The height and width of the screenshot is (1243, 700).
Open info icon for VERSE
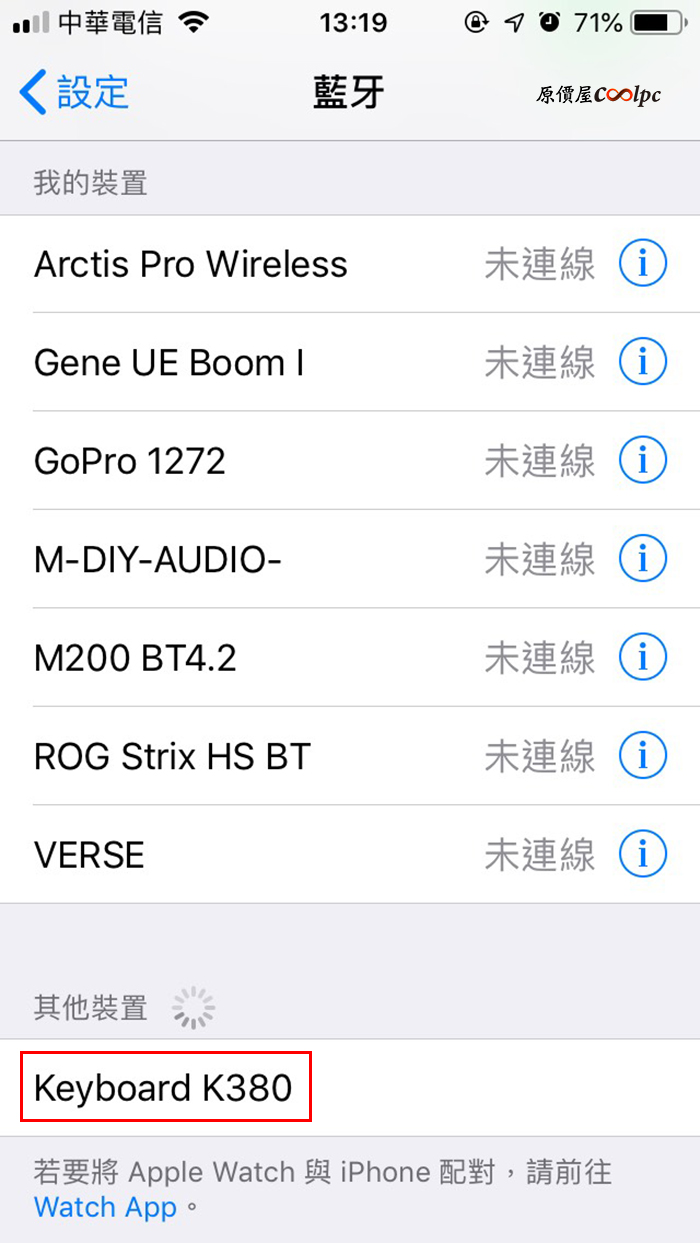click(x=643, y=855)
